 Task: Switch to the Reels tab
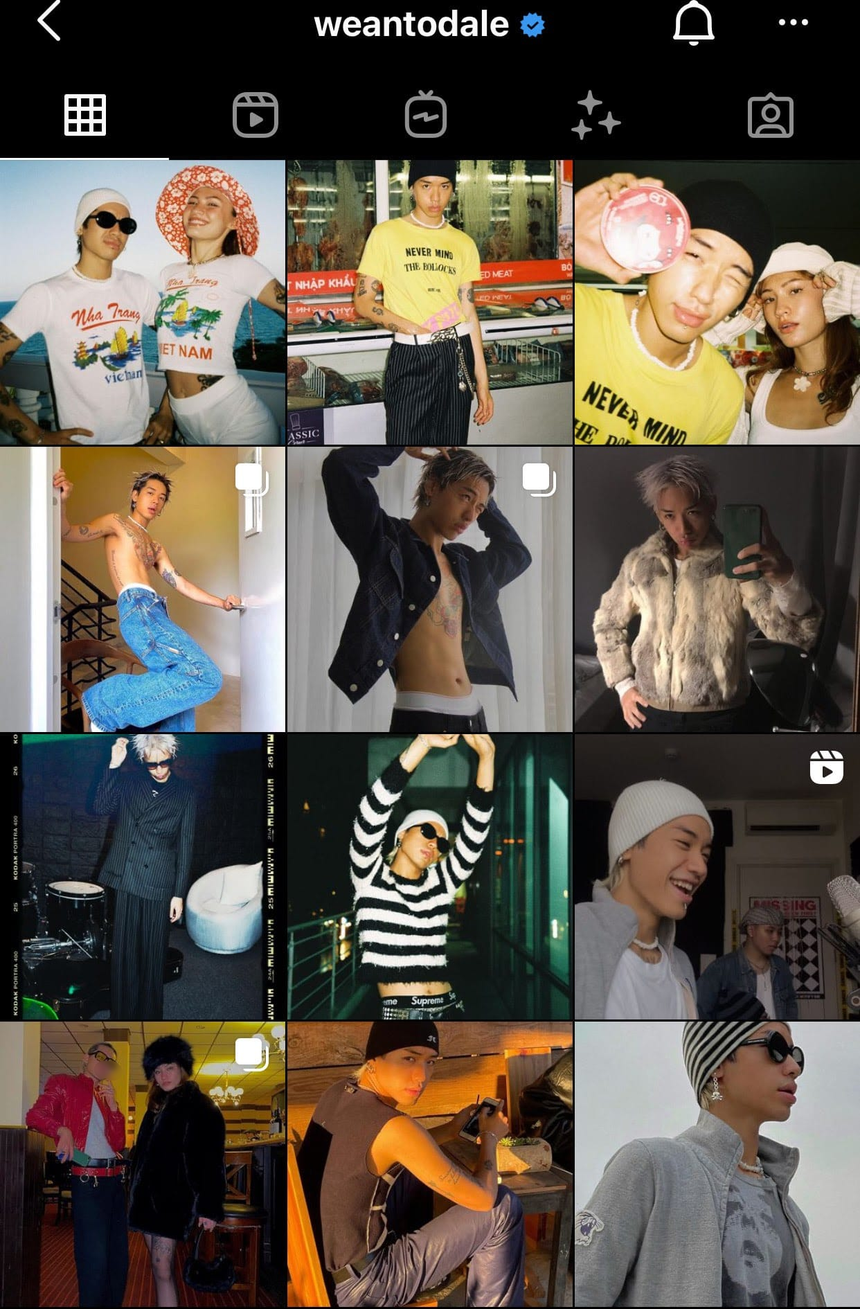click(255, 116)
